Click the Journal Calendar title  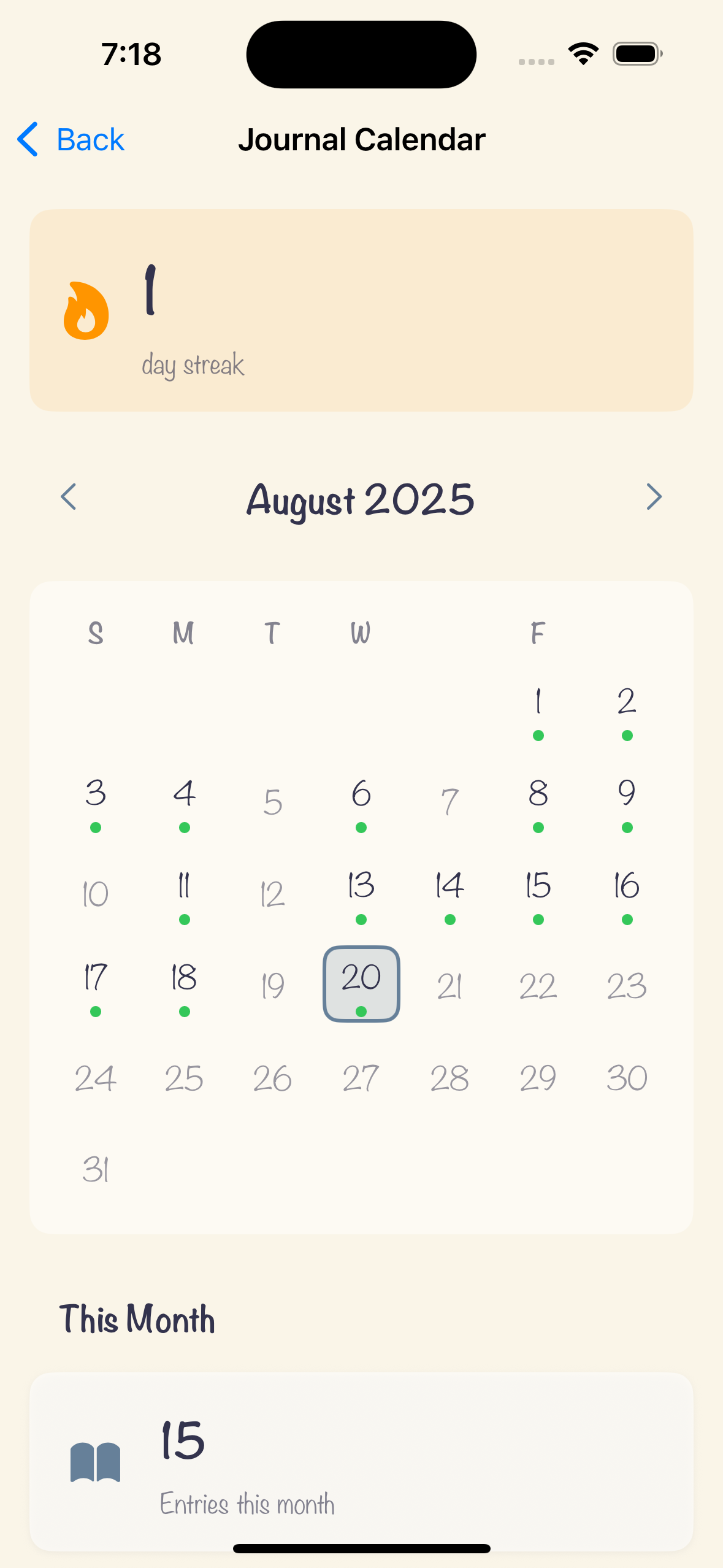tap(361, 139)
